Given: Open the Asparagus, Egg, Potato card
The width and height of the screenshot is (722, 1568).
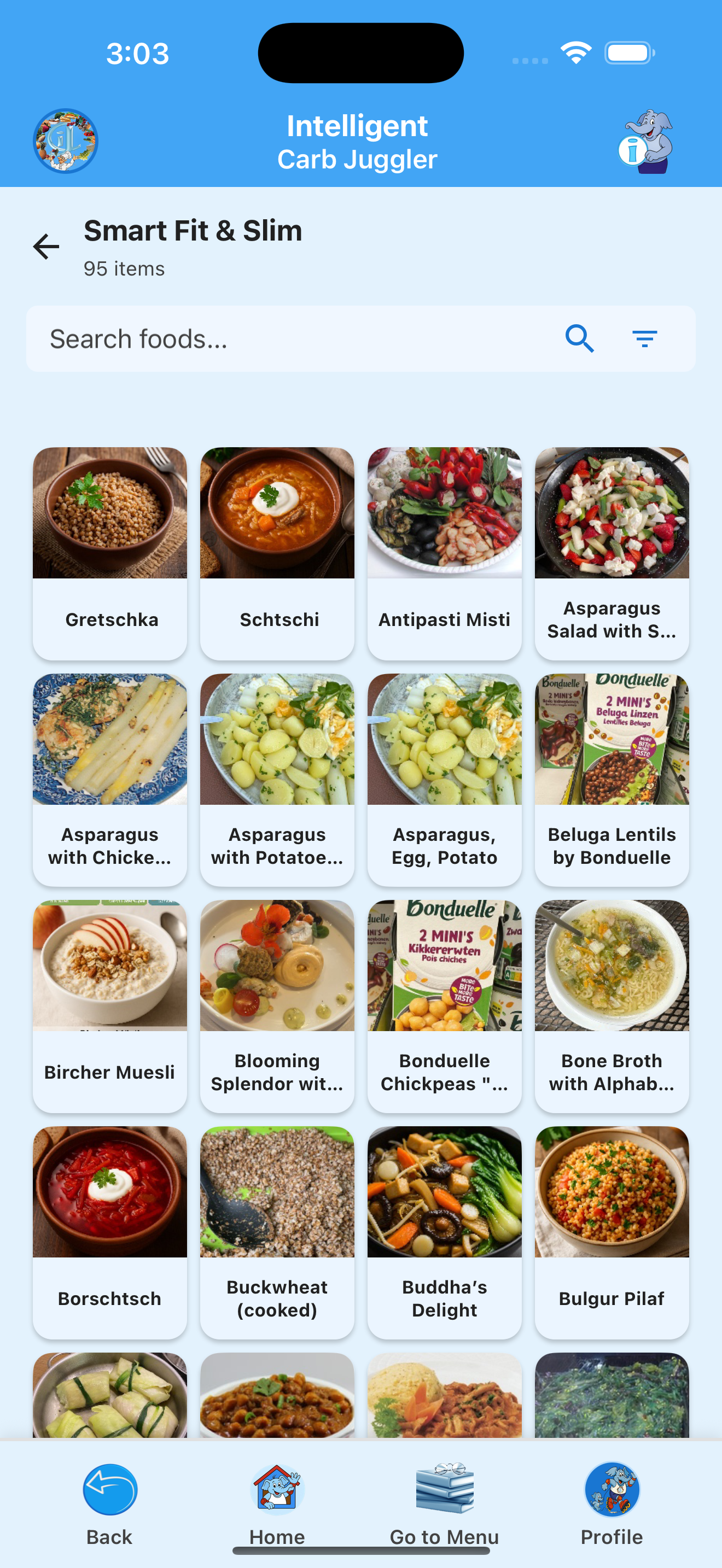Looking at the screenshot, I should (444, 780).
